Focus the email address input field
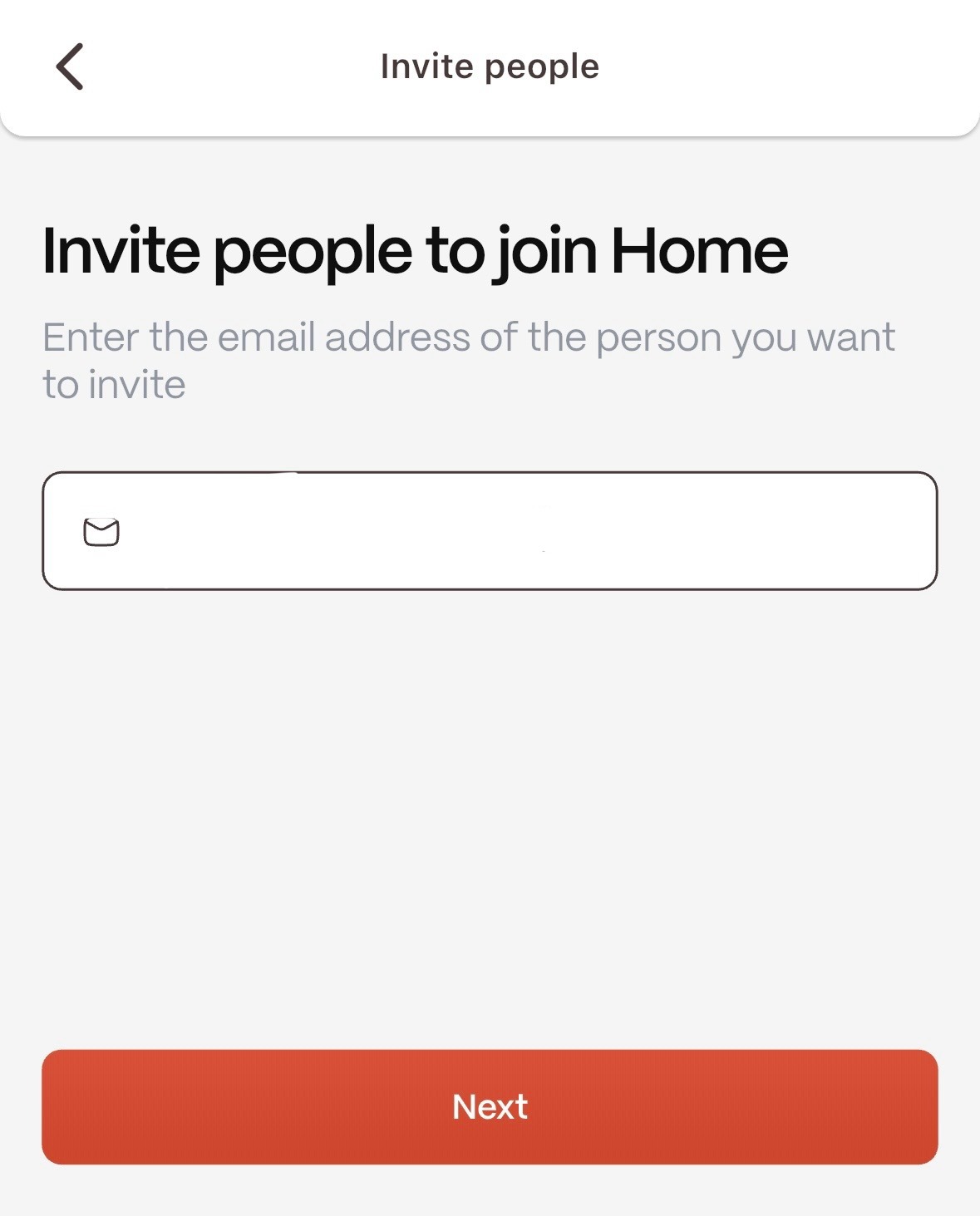The width and height of the screenshot is (980, 1216). coord(515,531)
